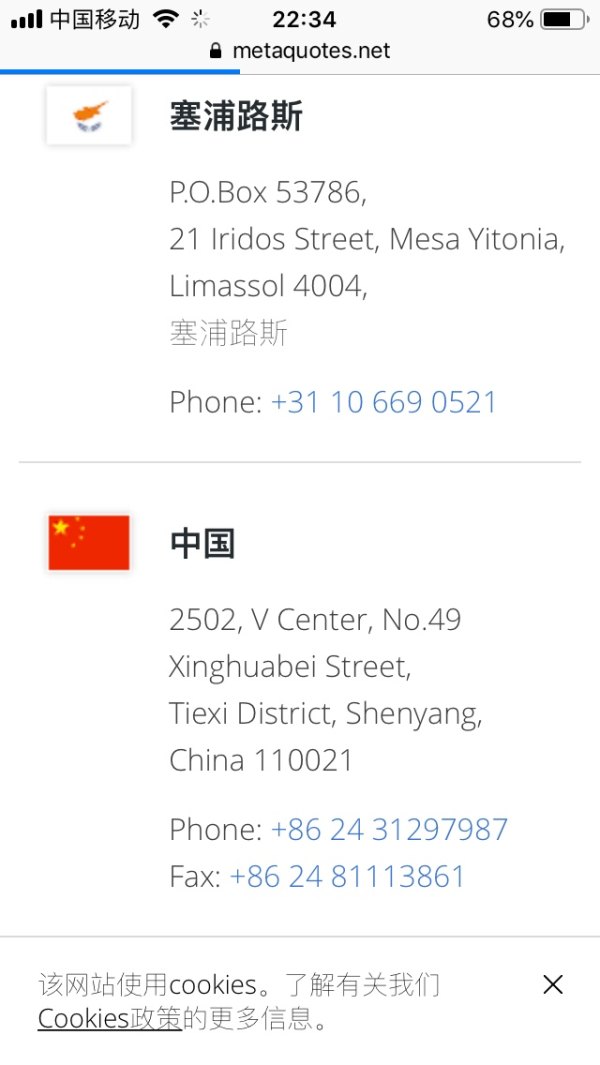
Task: Open the Cookies policy link
Action: (109, 1019)
